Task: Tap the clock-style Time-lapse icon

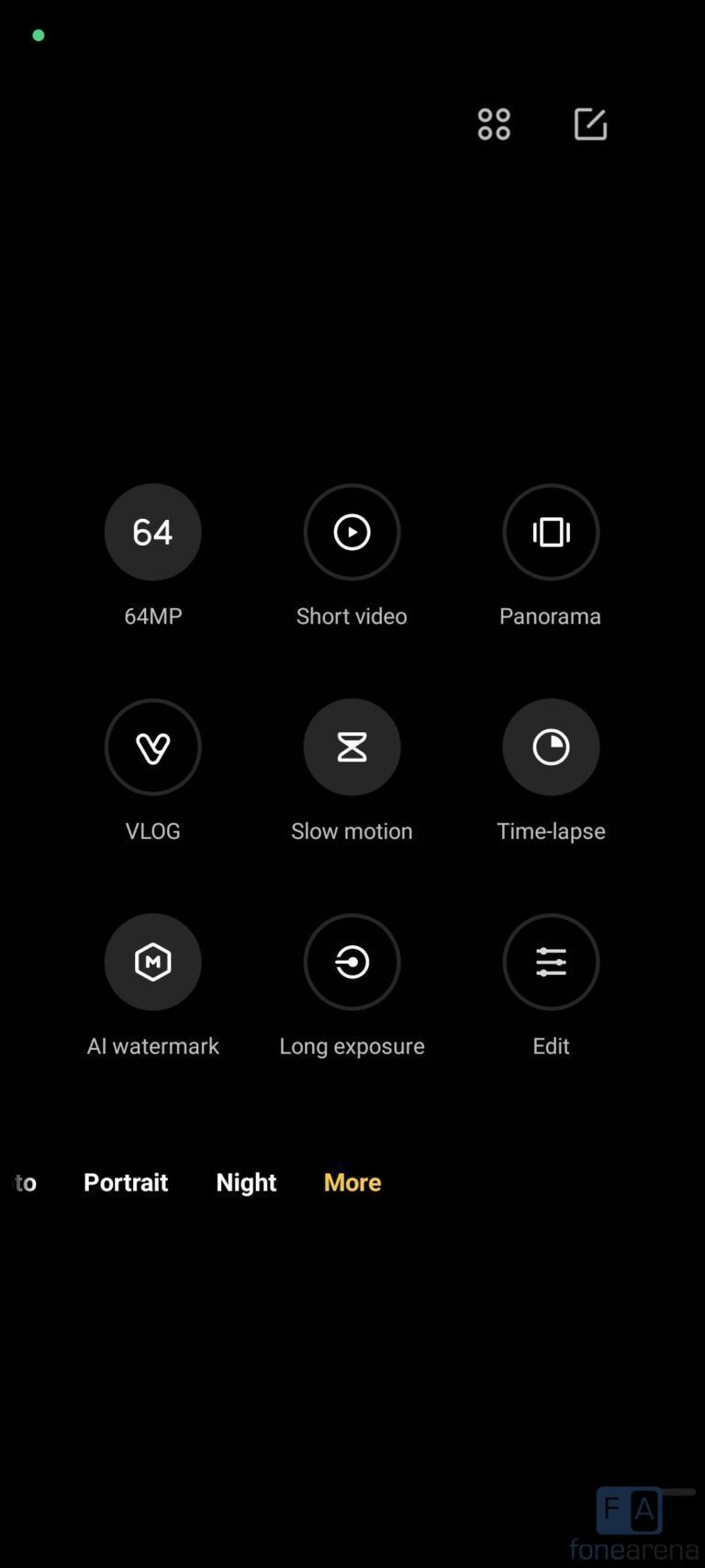Action: 551,747
